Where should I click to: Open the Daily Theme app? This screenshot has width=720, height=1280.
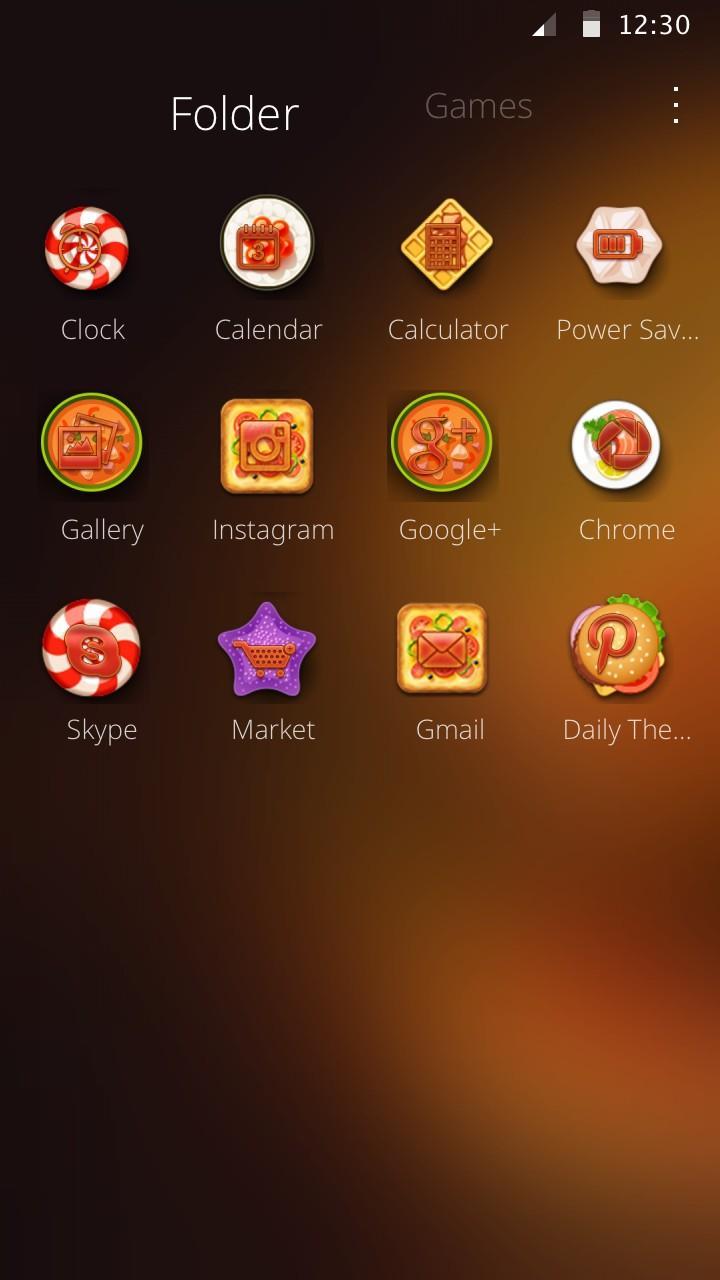[x=617, y=646]
